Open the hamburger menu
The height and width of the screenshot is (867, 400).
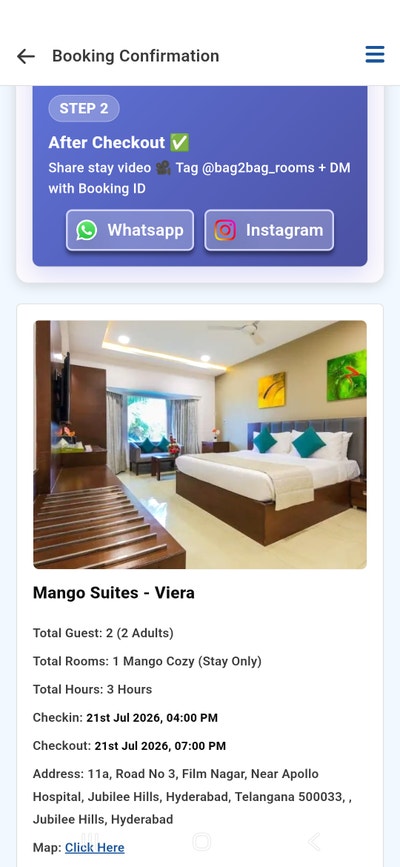coord(375,54)
